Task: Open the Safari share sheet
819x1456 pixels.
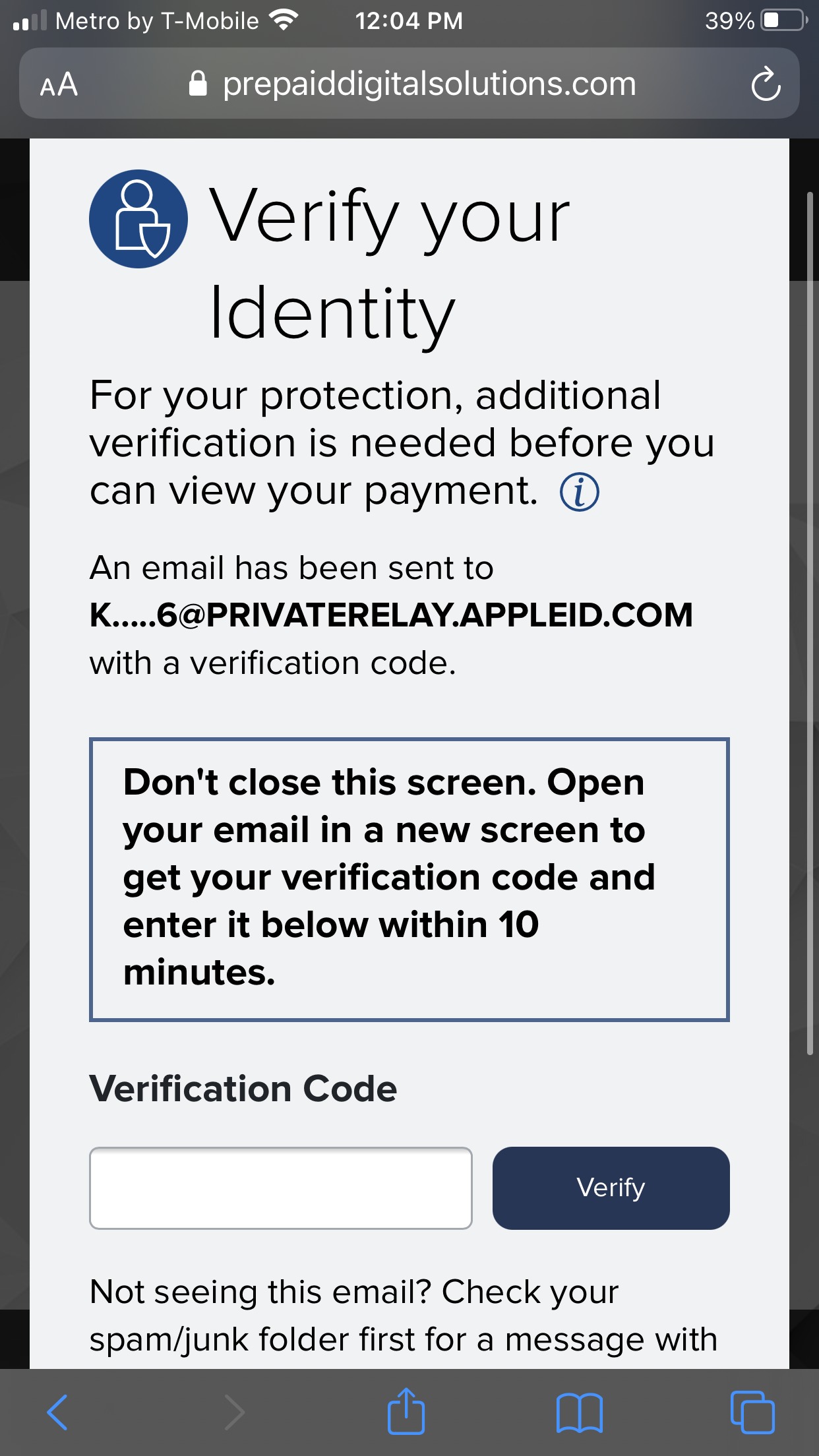Action: tap(406, 1412)
